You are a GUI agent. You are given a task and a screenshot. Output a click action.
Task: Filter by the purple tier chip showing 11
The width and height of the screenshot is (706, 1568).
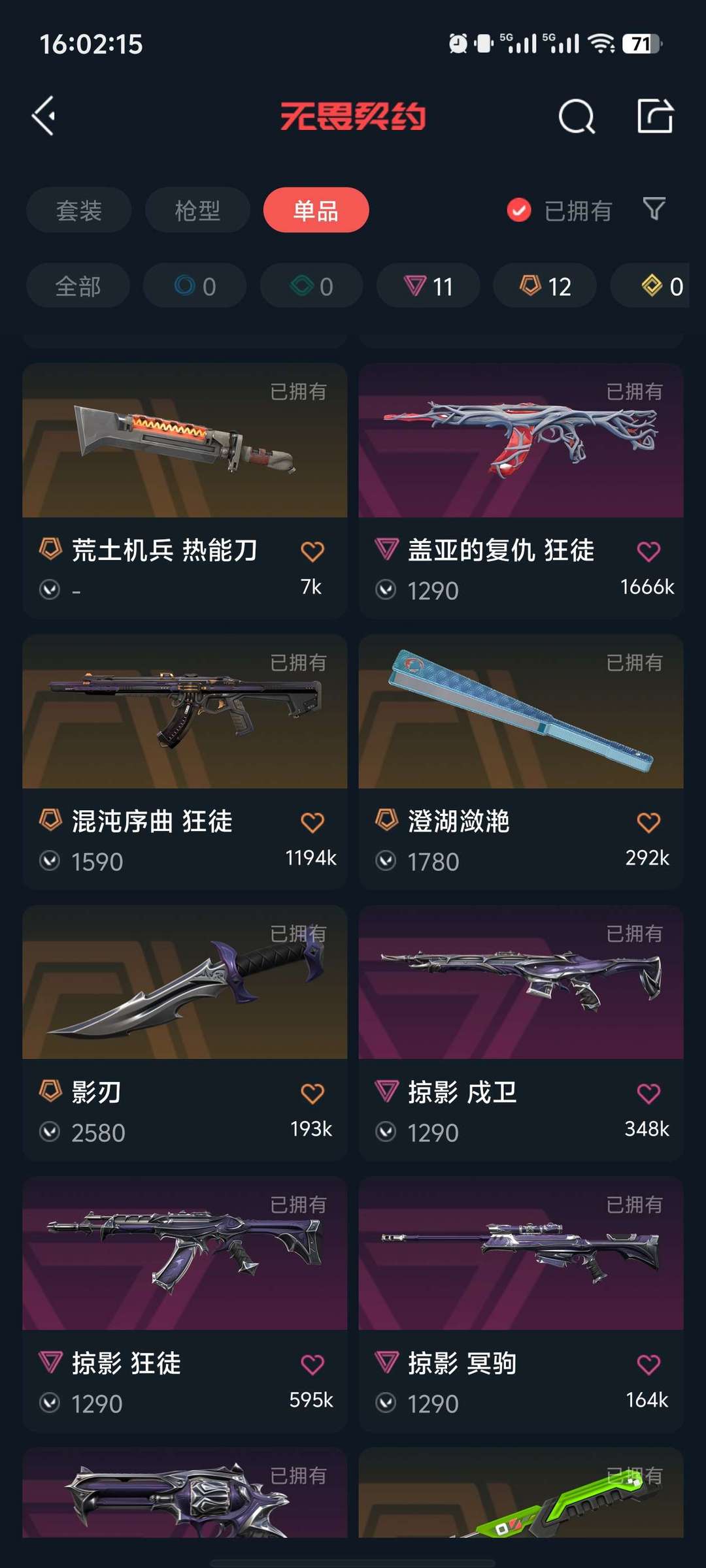click(428, 286)
